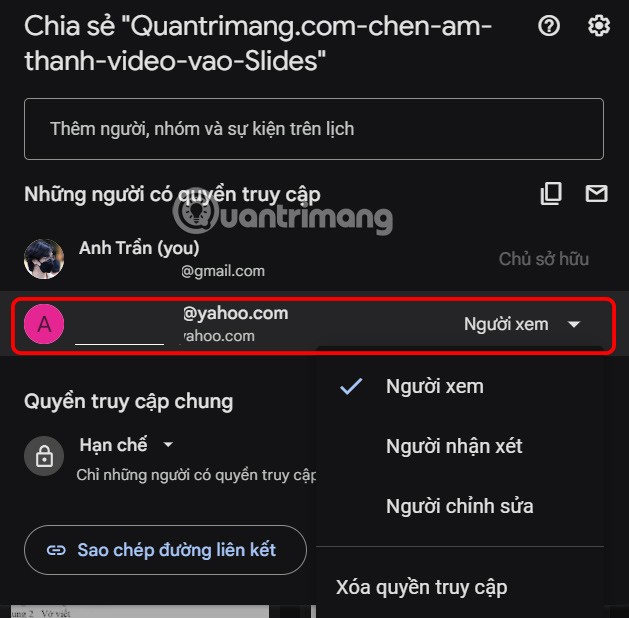
Task: Send email to people with access
Action: (597, 194)
